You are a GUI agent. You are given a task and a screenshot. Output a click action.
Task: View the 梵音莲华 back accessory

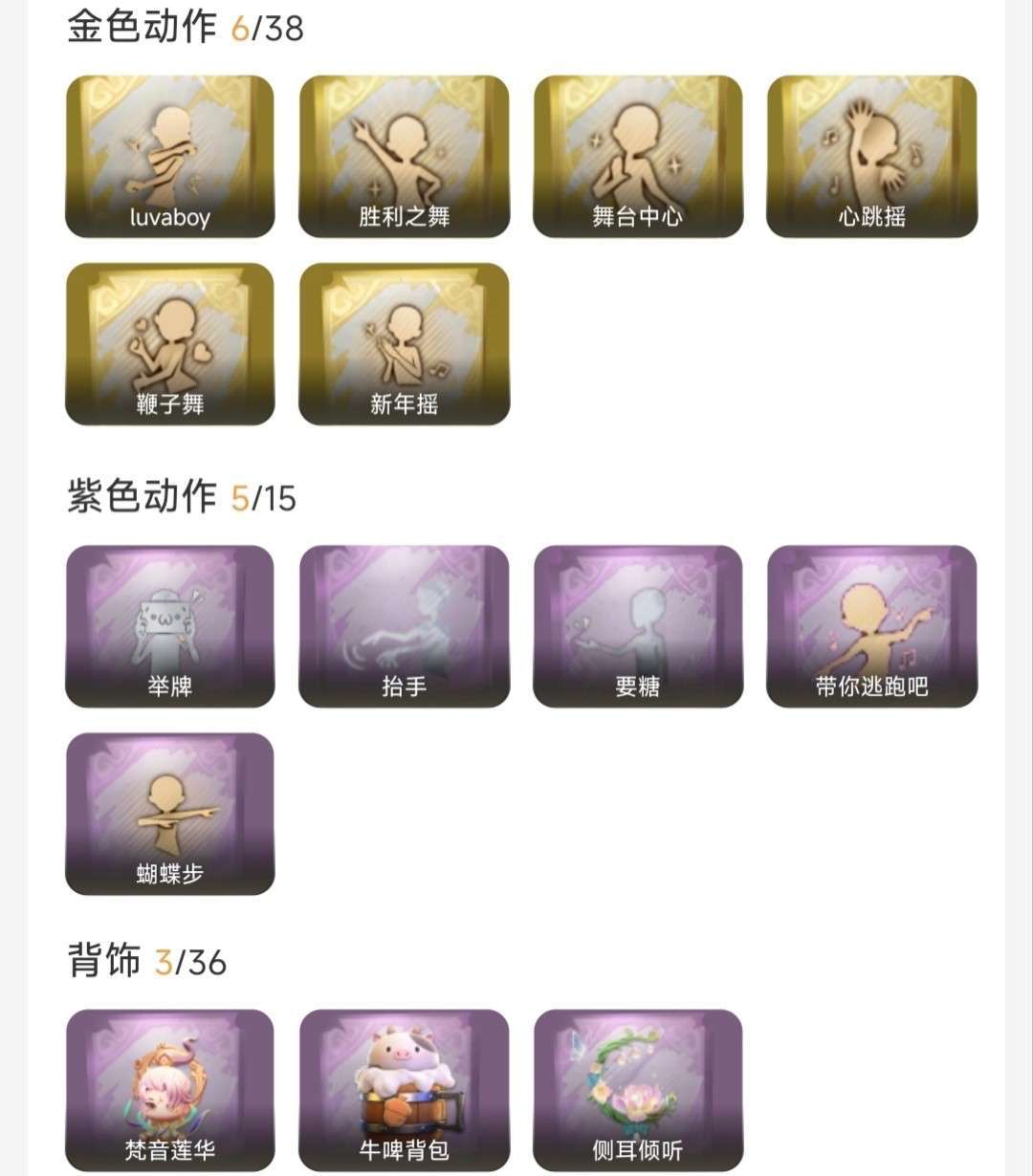point(170,1090)
